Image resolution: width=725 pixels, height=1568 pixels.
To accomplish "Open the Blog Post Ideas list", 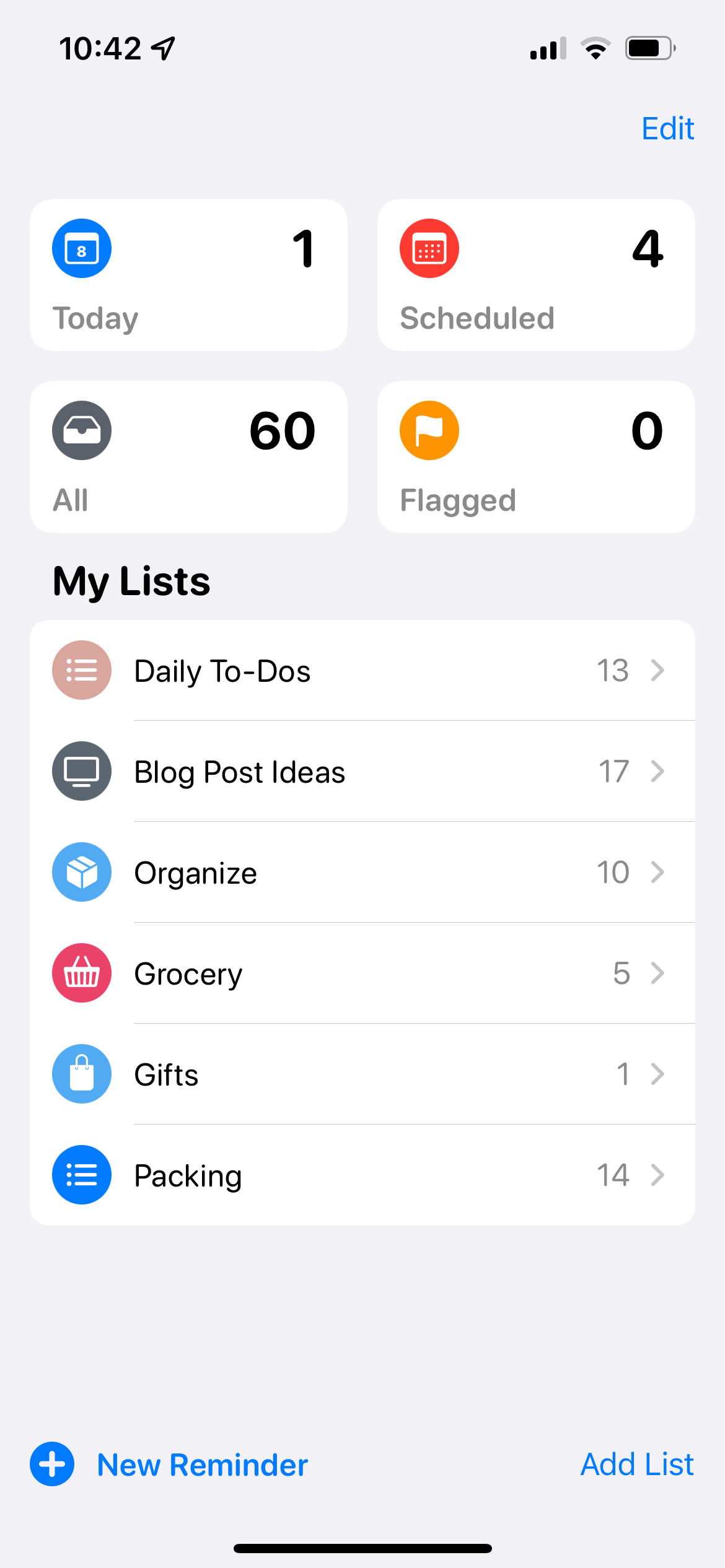I will coord(362,772).
